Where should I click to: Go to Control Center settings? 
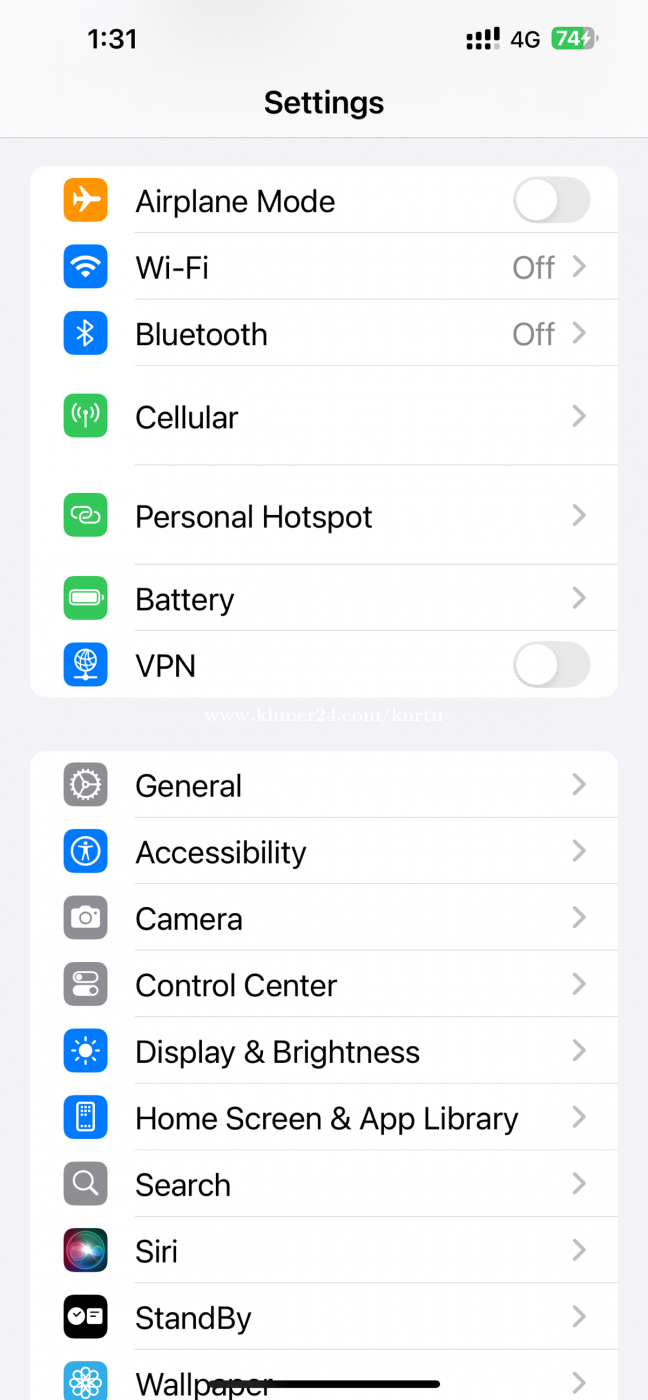click(324, 985)
